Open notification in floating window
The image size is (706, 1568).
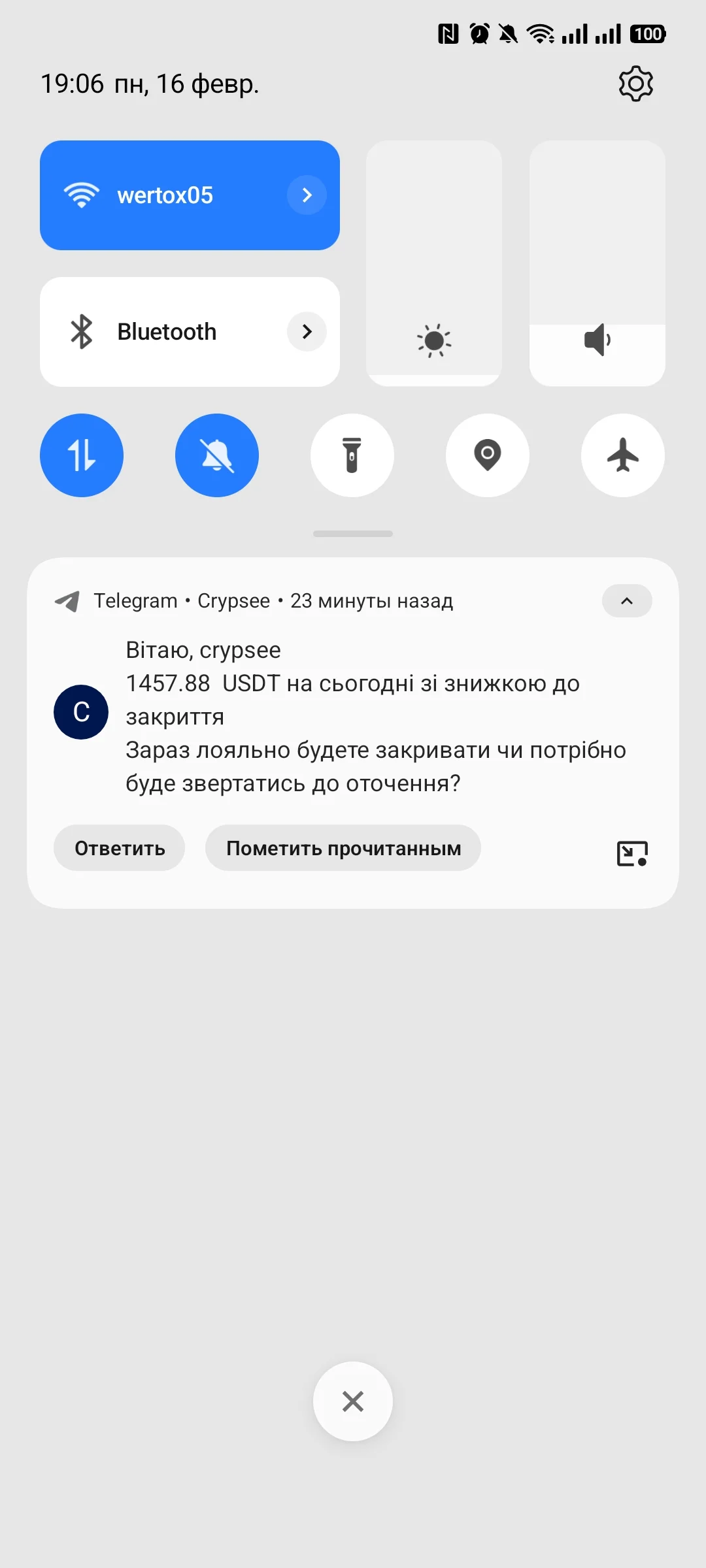coord(632,853)
